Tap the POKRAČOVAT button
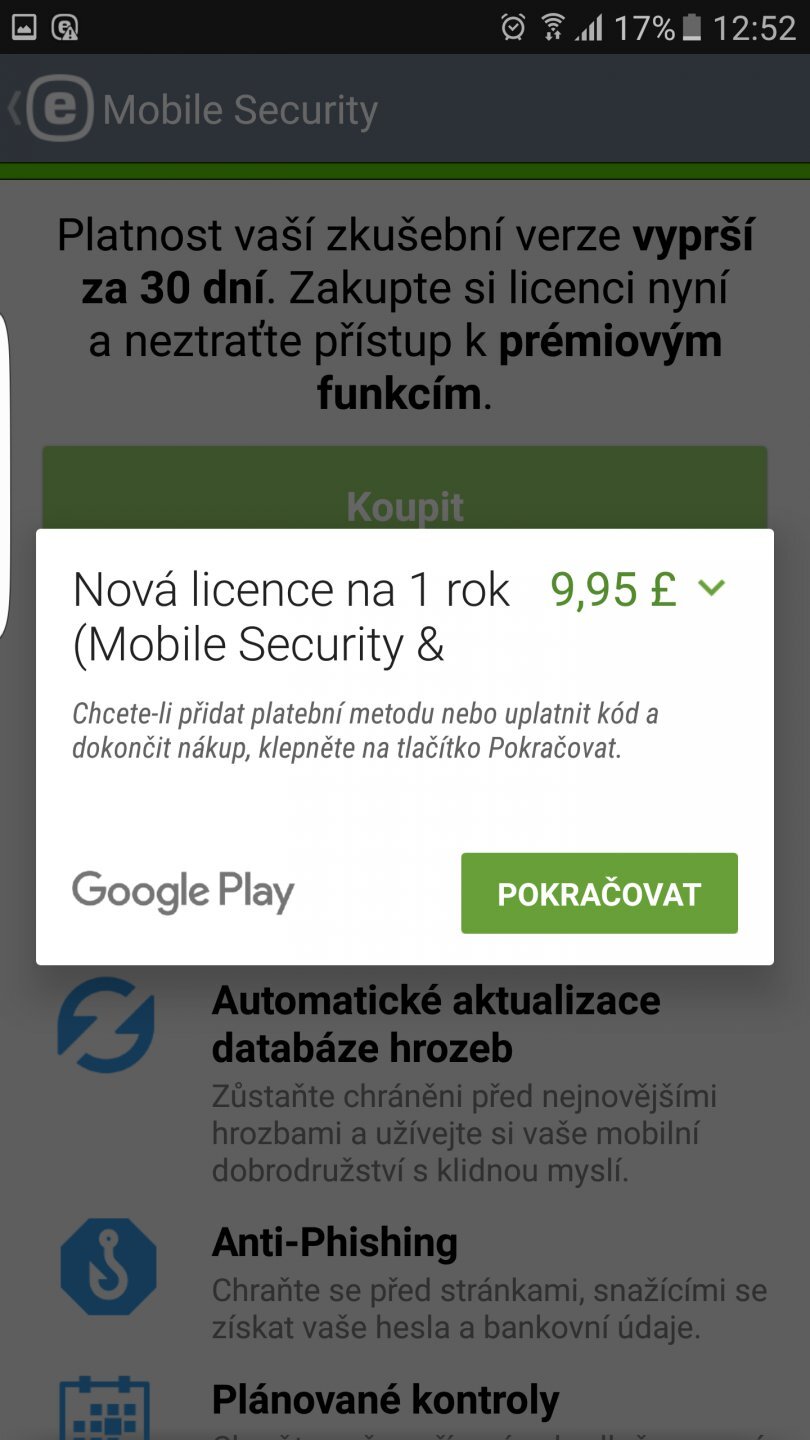 598,892
